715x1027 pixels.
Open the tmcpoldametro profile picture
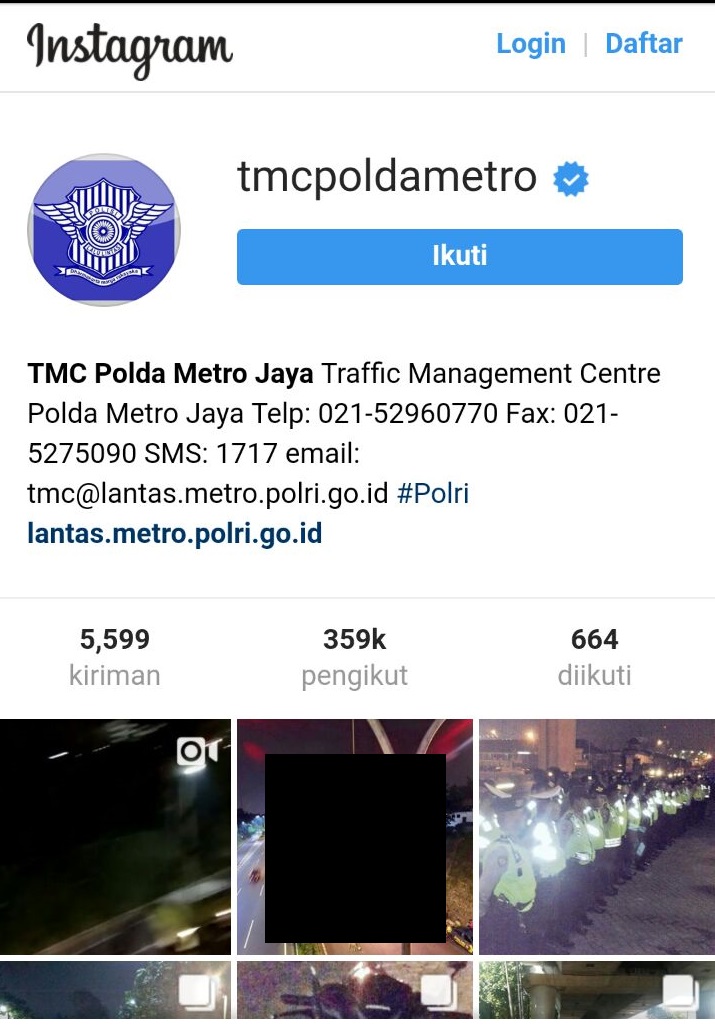tap(104, 230)
